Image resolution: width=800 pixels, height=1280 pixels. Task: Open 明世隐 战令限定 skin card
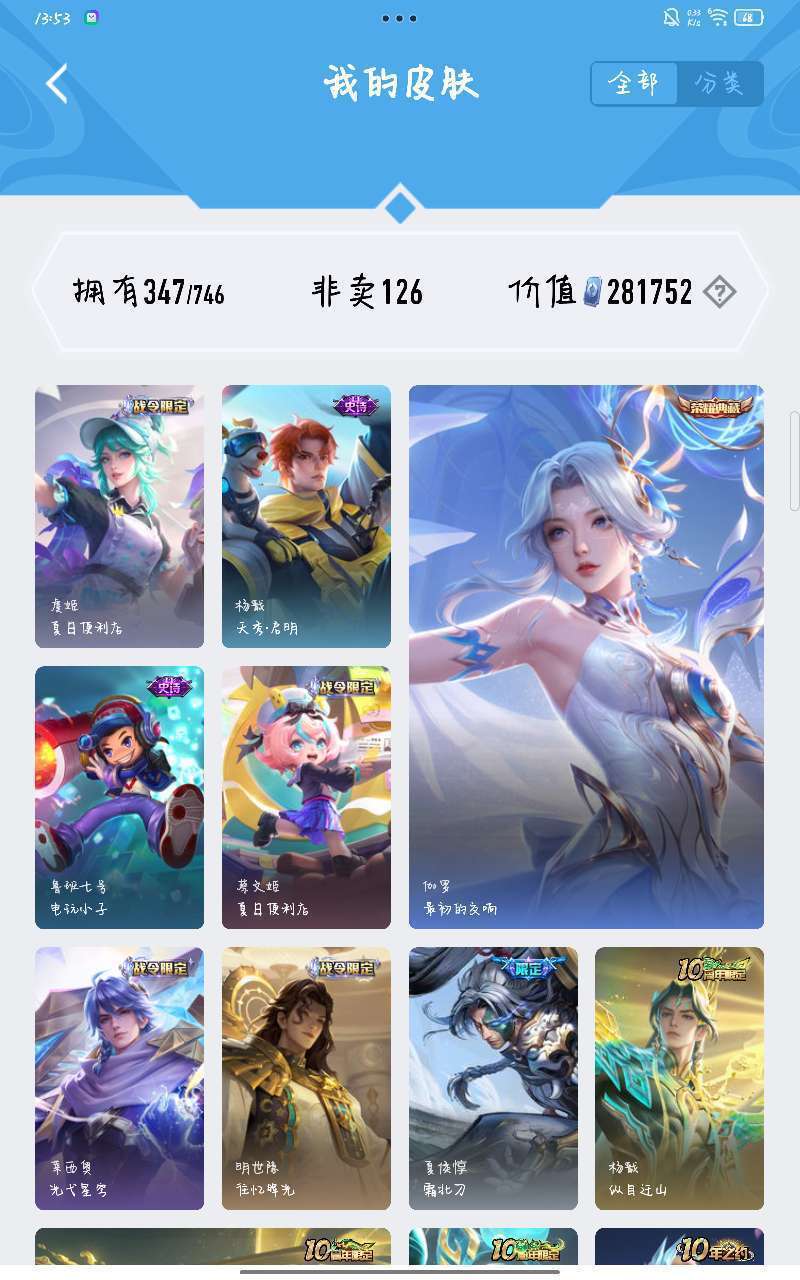click(306, 1078)
